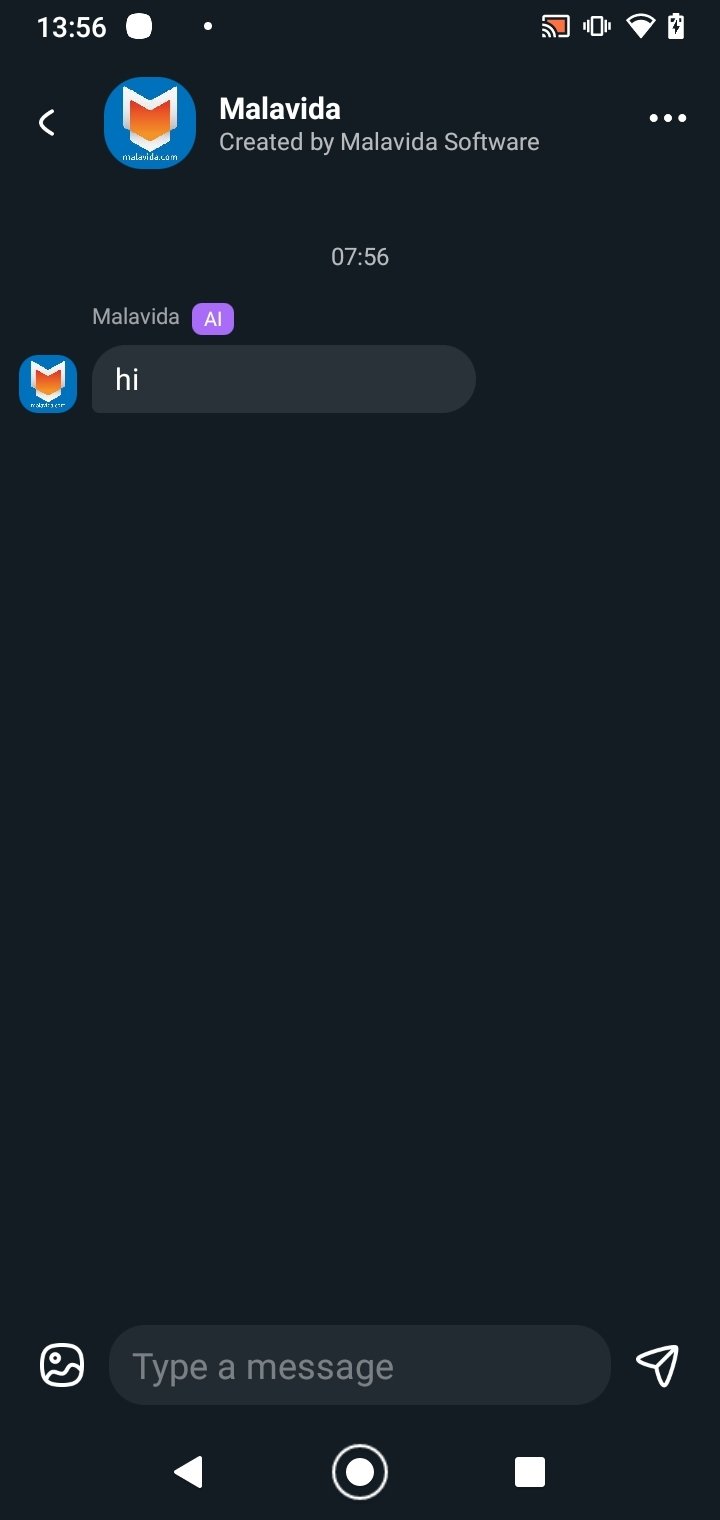
Task: Go to the Android home screen
Action: click(x=360, y=1471)
